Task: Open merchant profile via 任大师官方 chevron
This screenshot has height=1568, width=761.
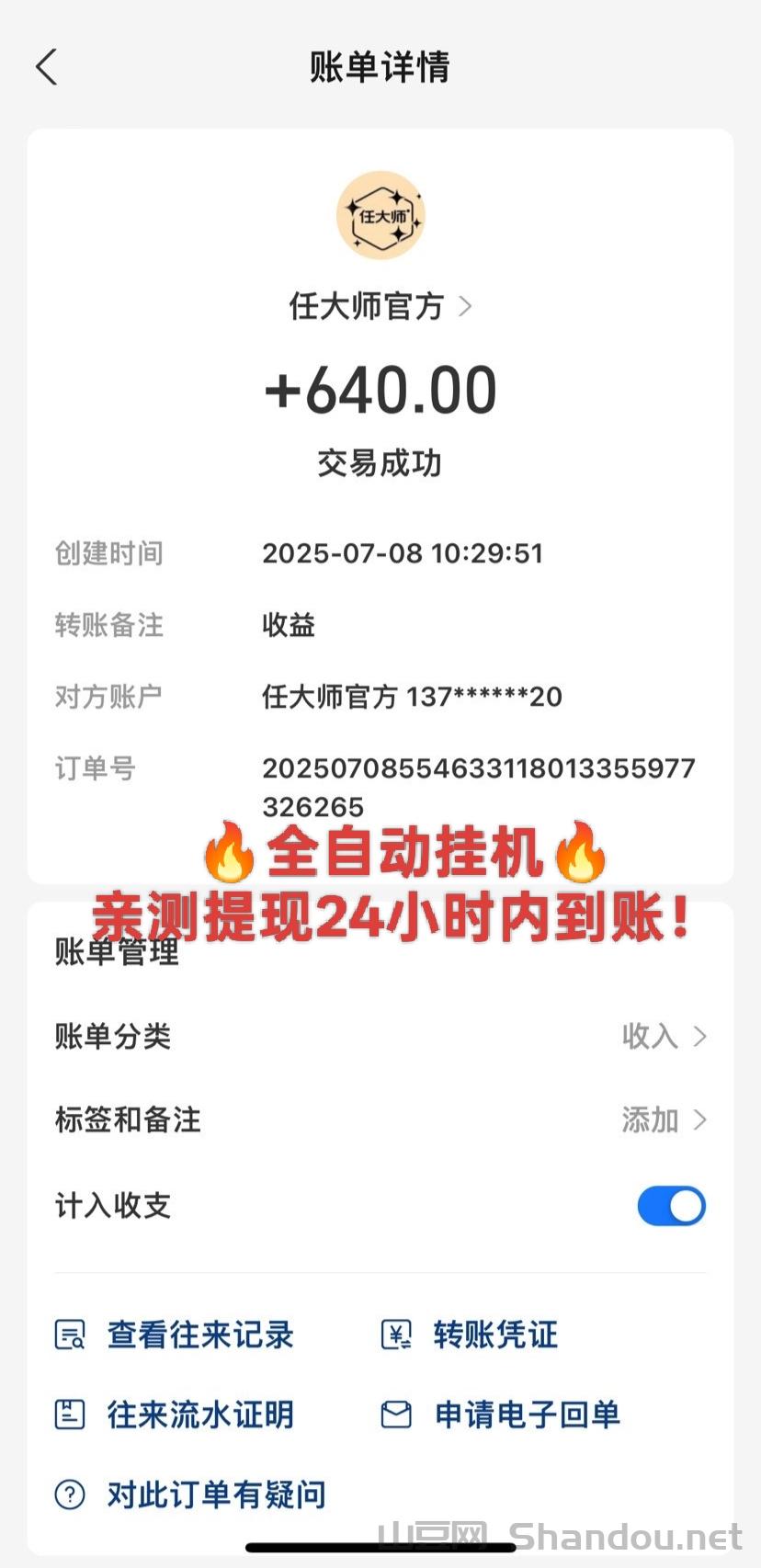Action: click(x=467, y=307)
